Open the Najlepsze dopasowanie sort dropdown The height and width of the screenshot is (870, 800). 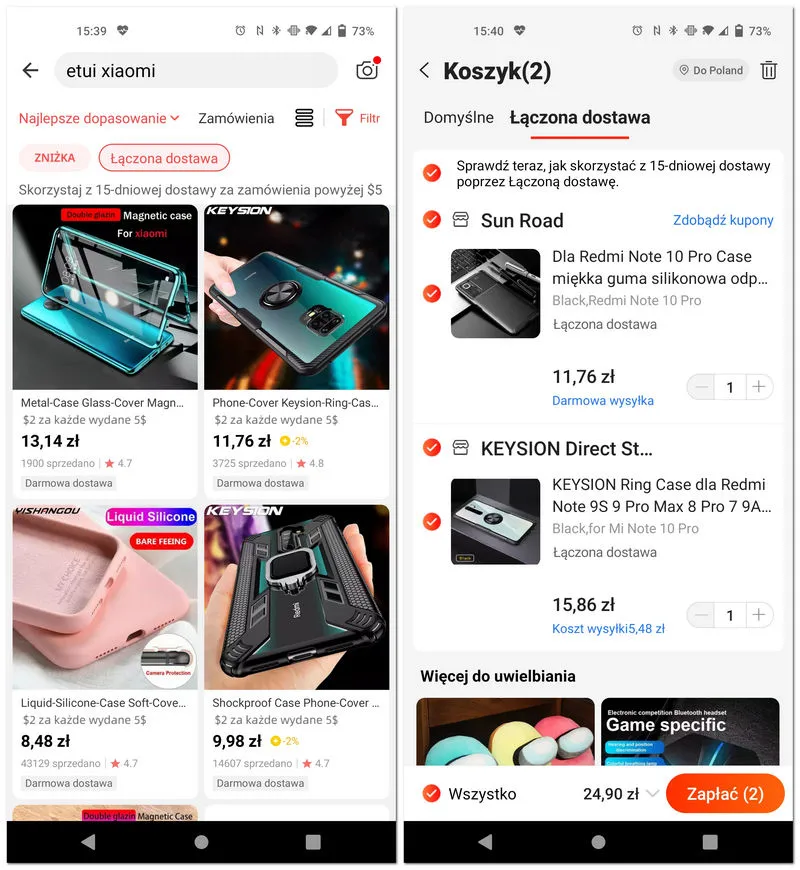pos(98,118)
